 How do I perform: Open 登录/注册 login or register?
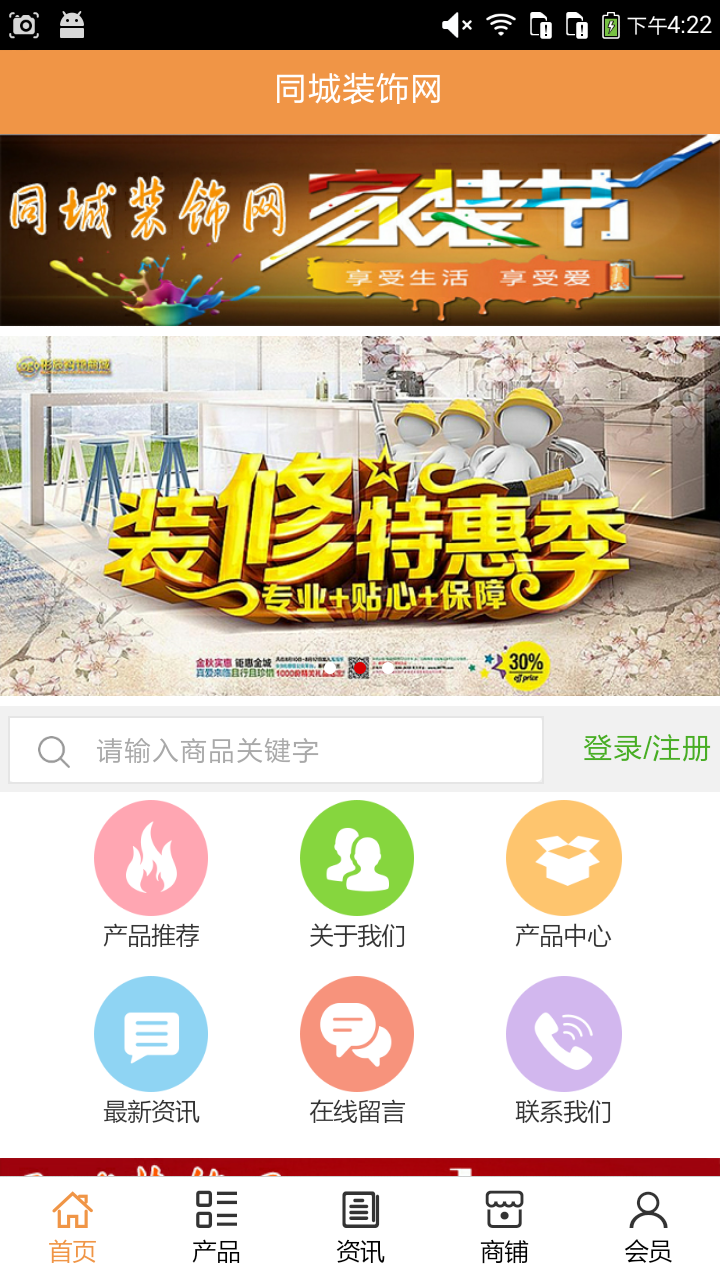[x=646, y=748]
